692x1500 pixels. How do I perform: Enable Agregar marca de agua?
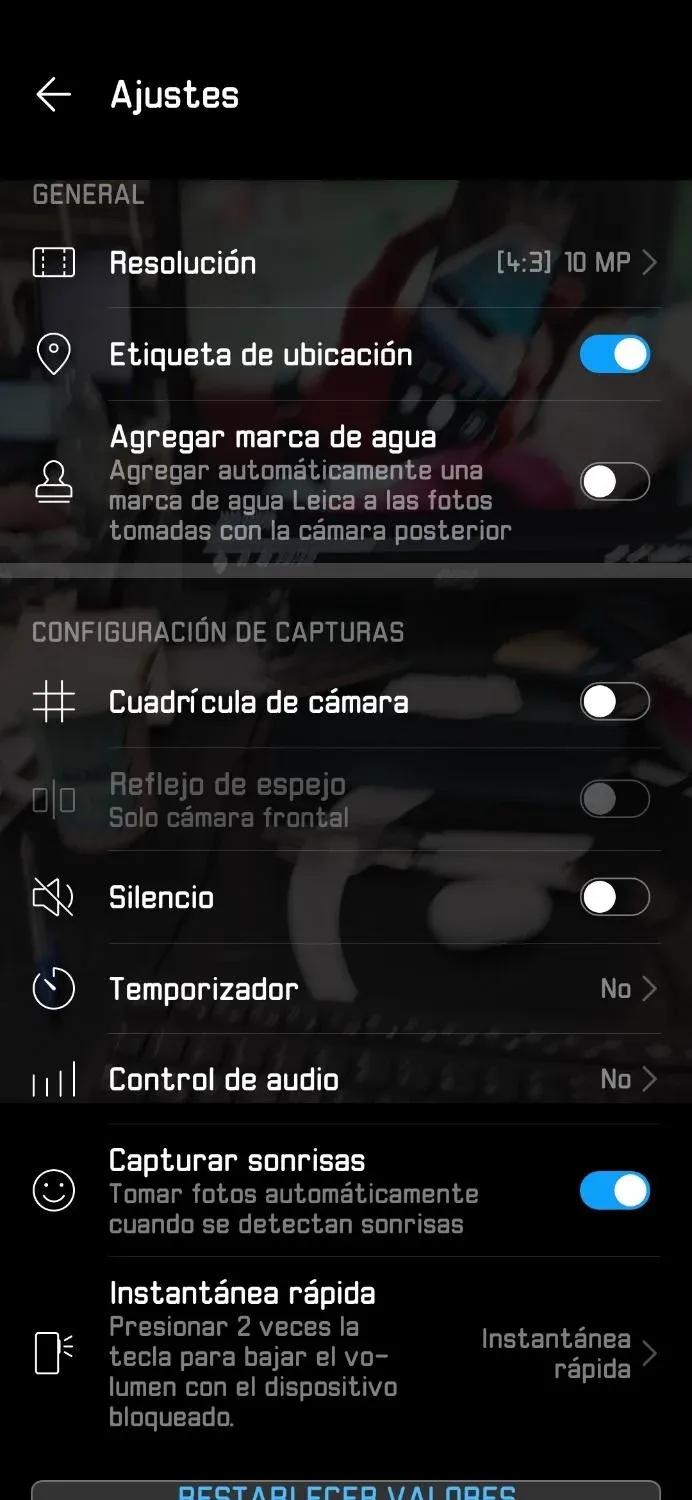tap(614, 482)
